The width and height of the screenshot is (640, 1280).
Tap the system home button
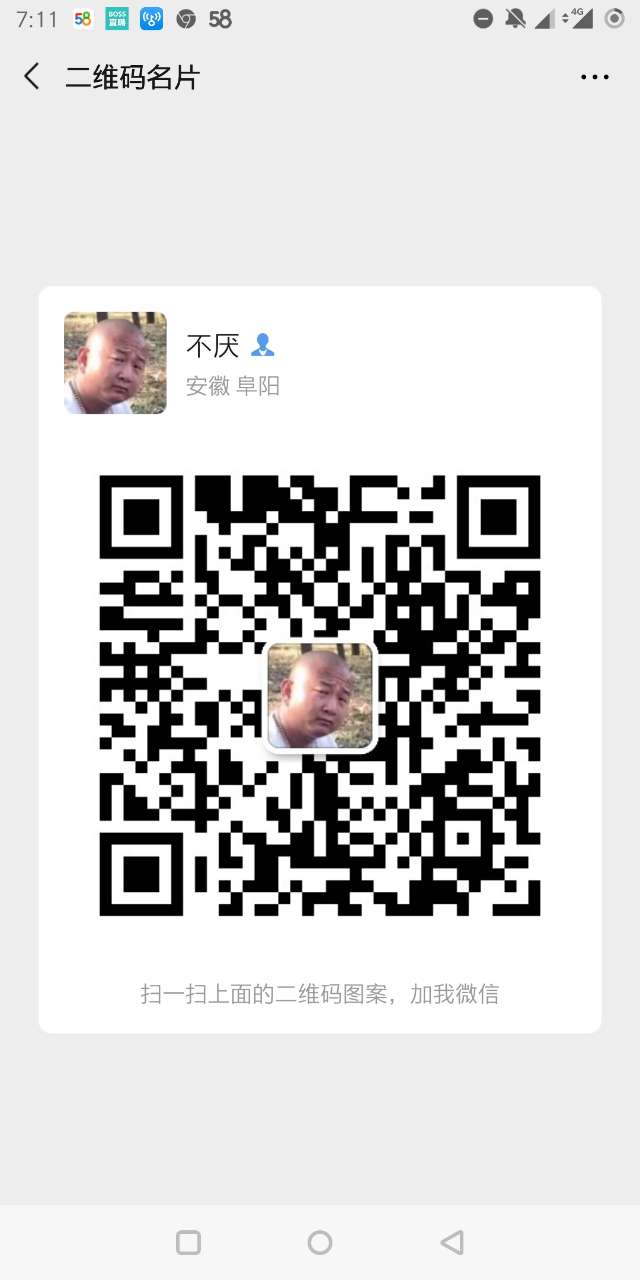(320, 1242)
